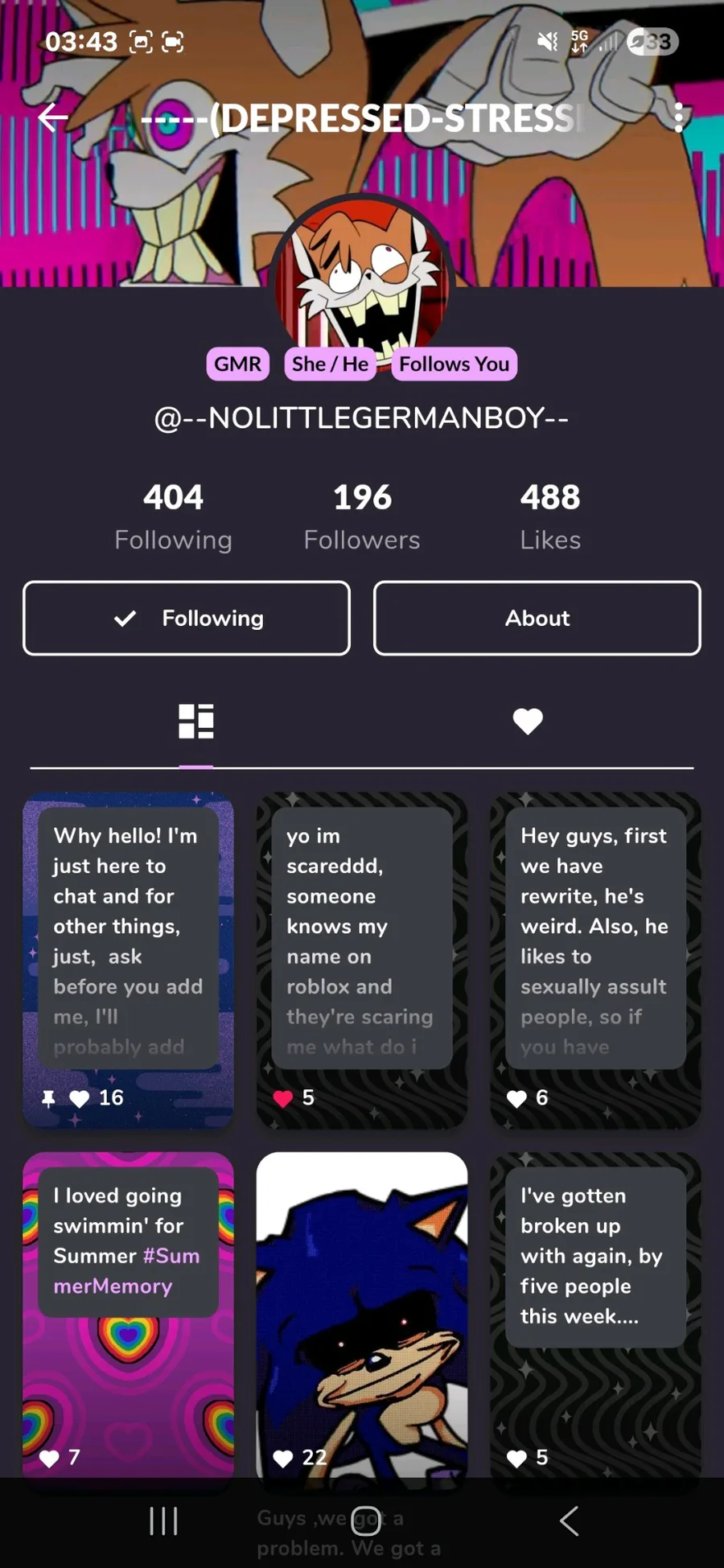The width and height of the screenshot is (724, 1568).
Task: View the 404 Following list
Action: click(173, 516)
